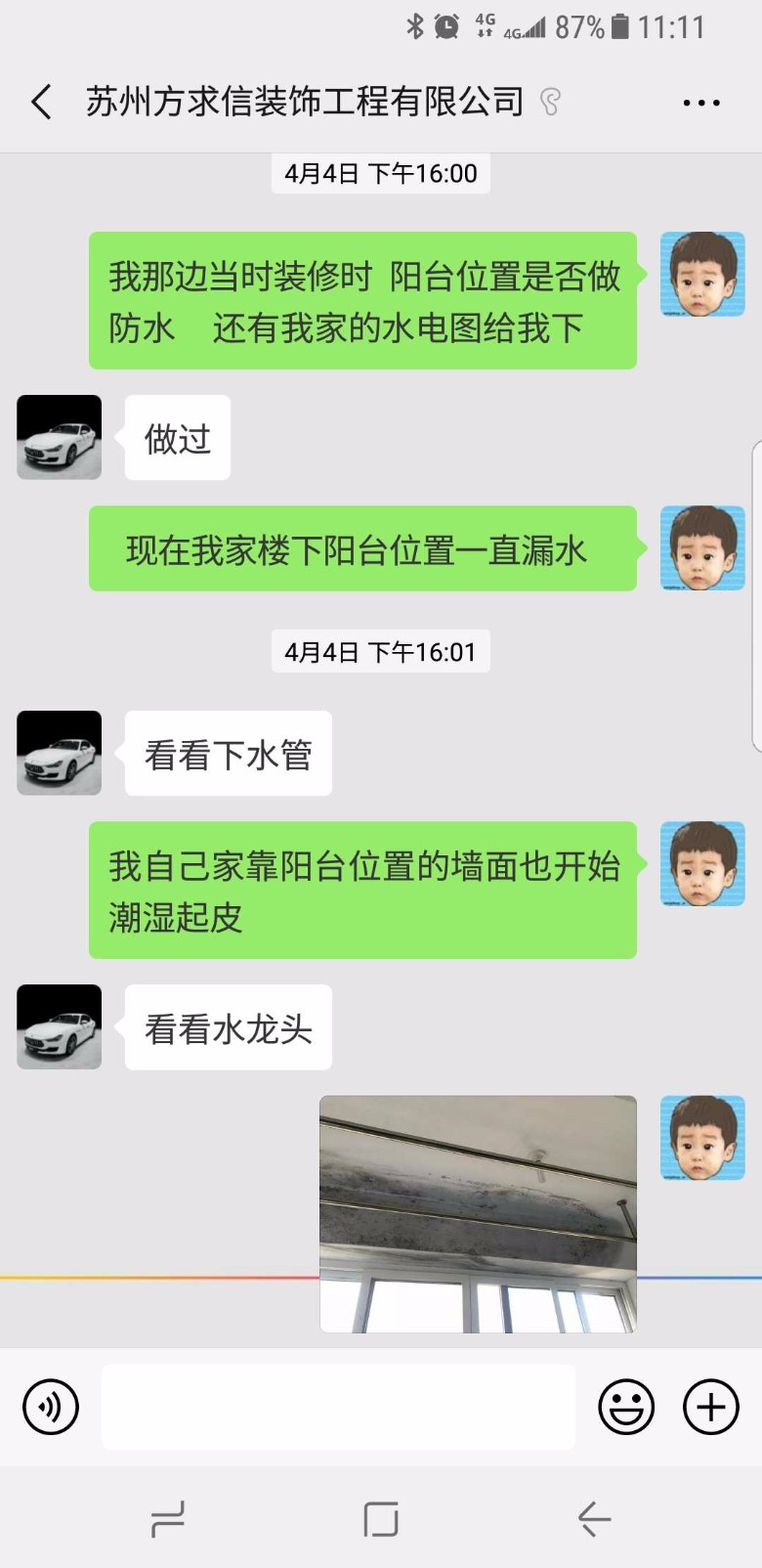Open my avatar beside 现在我家楼下阳台位置一直漏水
This screenshot has height=1568, width=762.
click(702, 547)
